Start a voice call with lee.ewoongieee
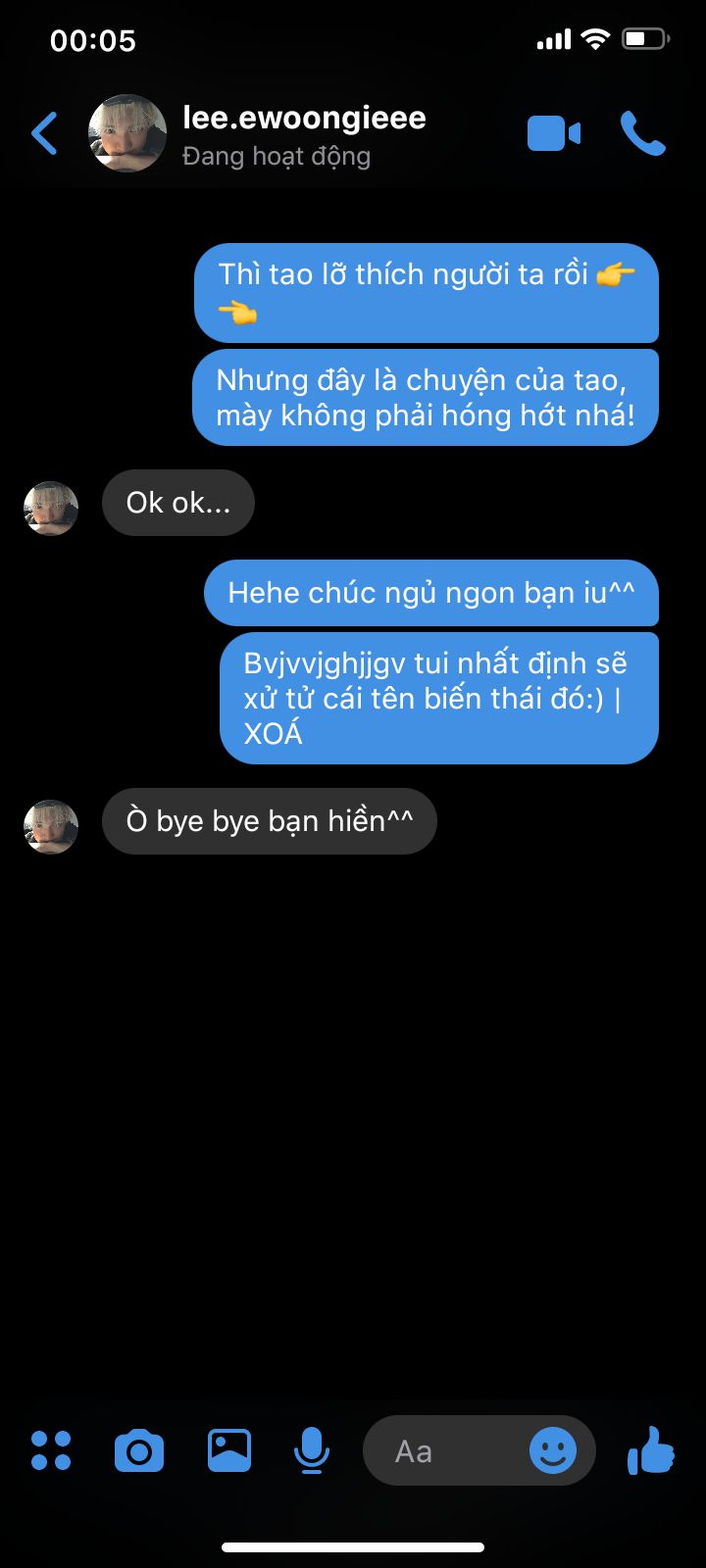Screen dimensions: 706x1568 643,134
